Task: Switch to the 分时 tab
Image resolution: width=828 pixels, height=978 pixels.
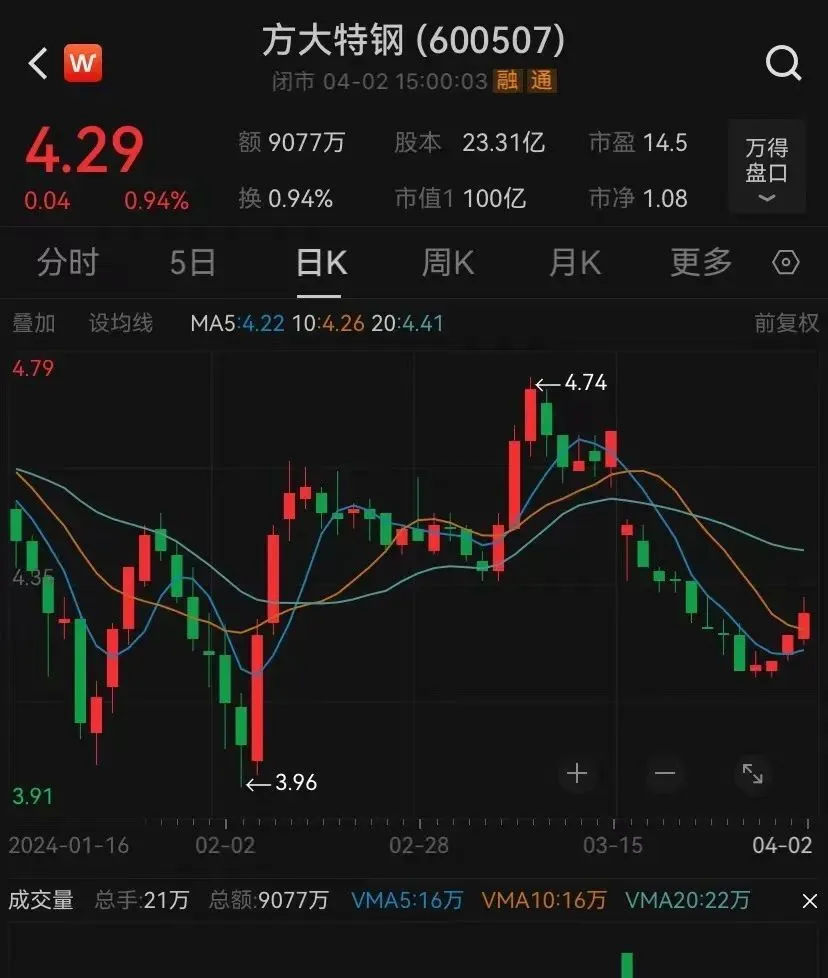Action: [x=68, y=263]
